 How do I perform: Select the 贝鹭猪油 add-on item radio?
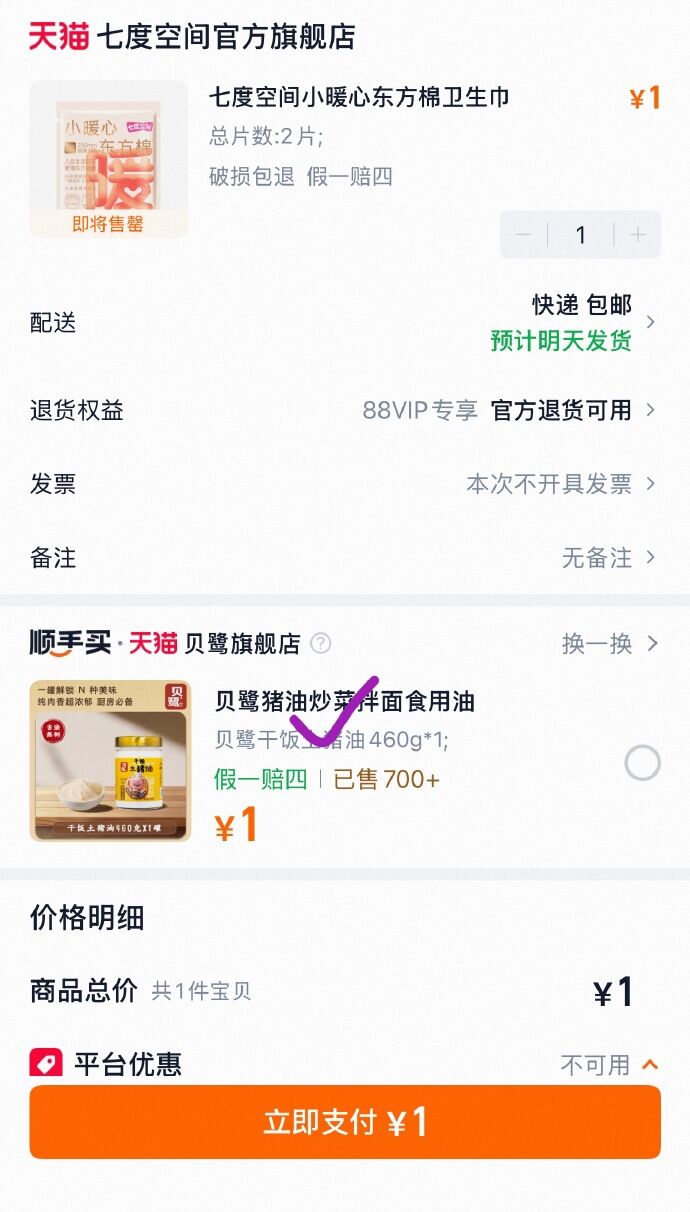point(642,764)
